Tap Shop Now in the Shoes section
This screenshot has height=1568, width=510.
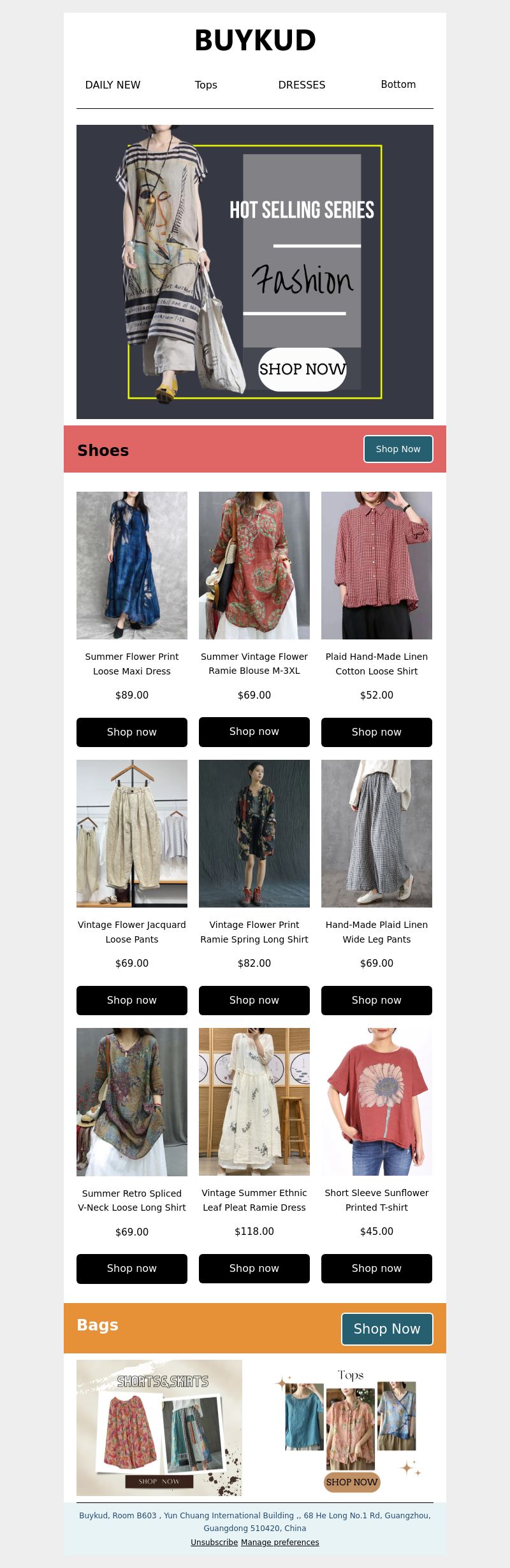(398, 449)
